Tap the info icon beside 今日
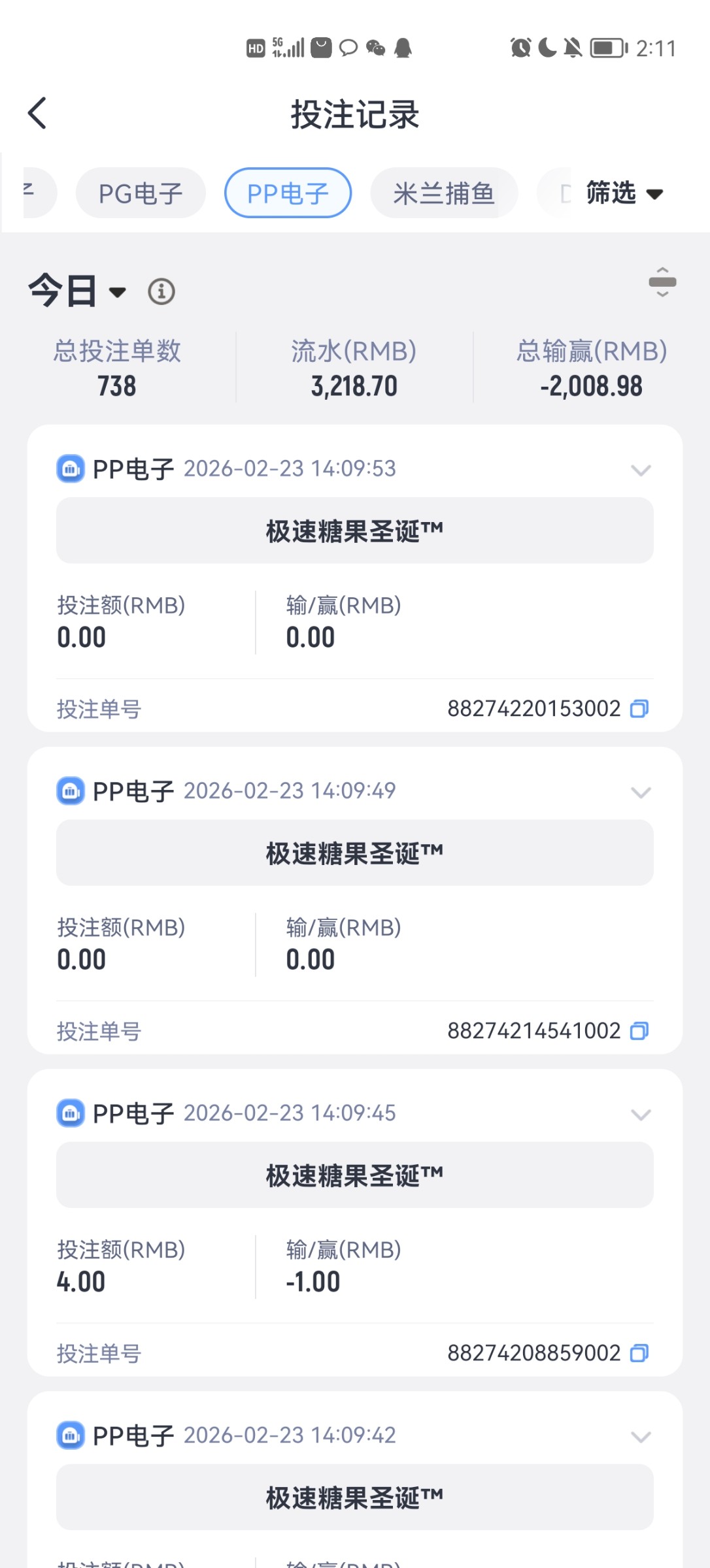 (x=161, y=291)
